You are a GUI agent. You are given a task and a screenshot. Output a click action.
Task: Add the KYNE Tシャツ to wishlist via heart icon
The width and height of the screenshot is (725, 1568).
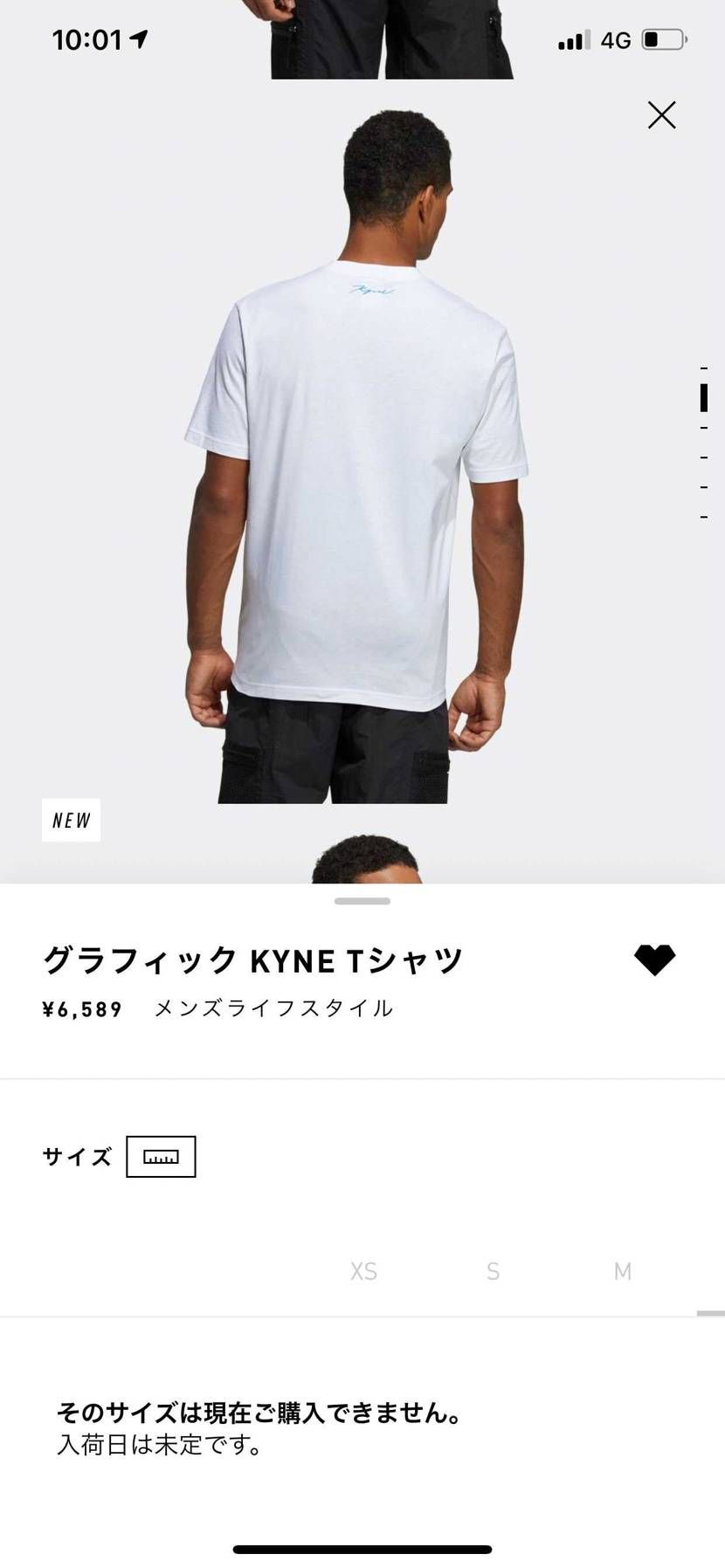pos(657,958)
